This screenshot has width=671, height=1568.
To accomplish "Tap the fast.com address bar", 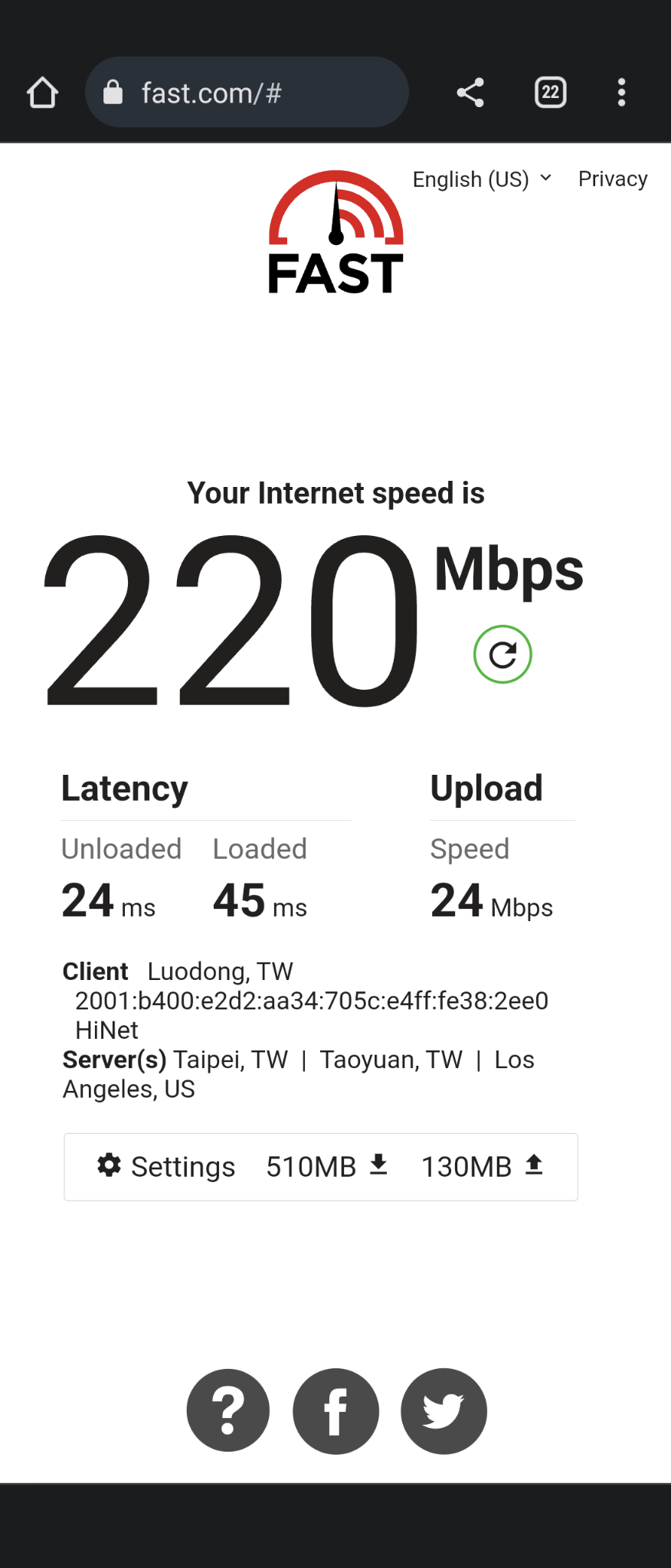I will (247, 93).
